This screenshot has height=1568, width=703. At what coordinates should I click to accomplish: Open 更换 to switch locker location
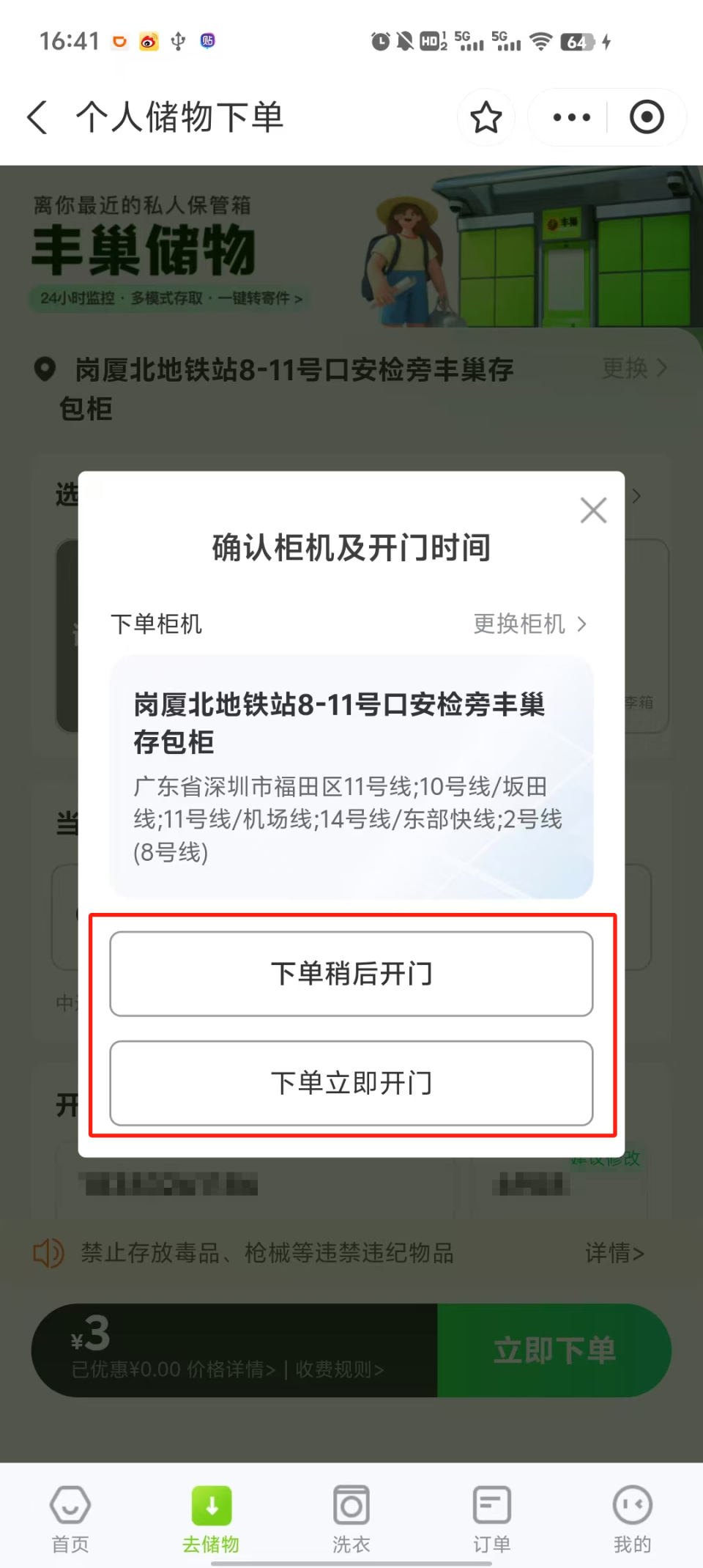(635, 370)
